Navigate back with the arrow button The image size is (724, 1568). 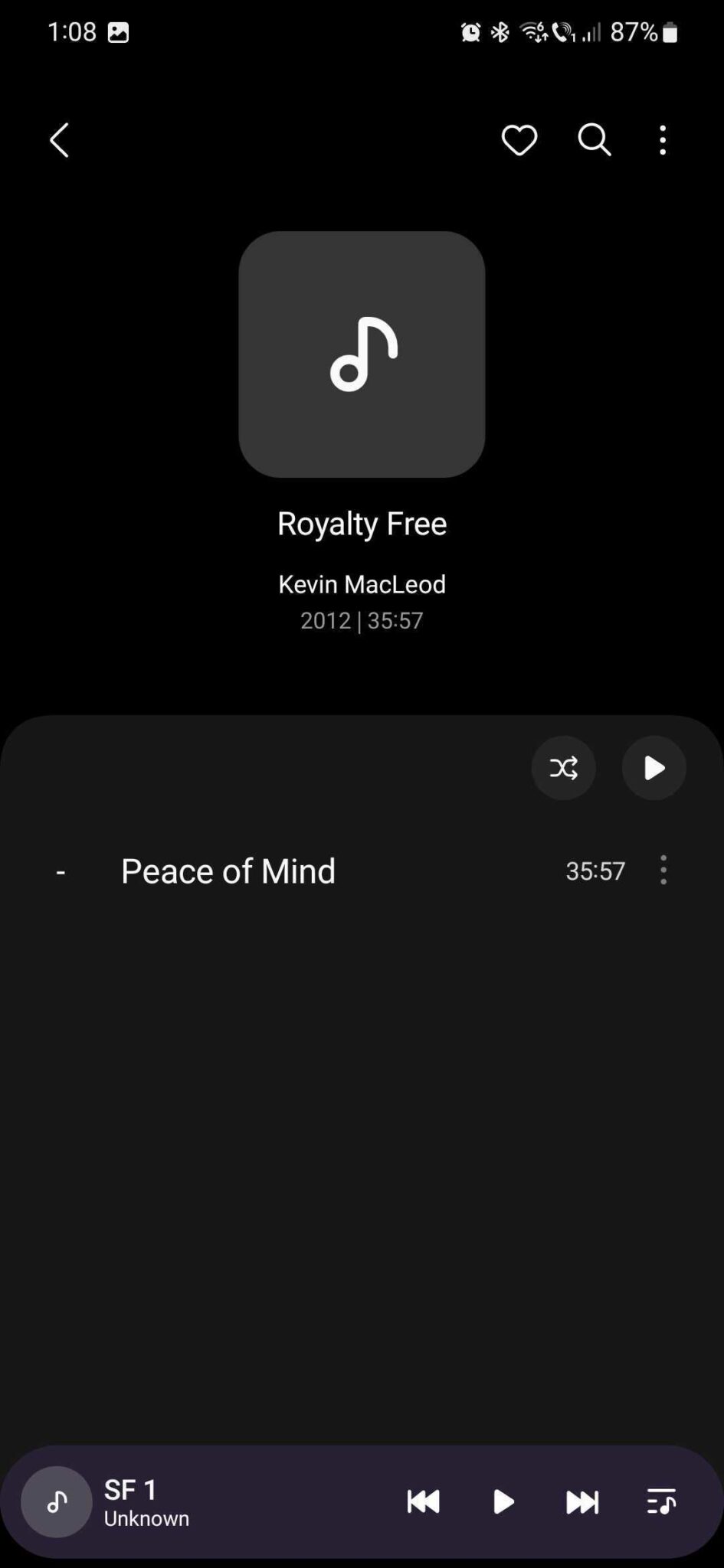pyautogui.click(x=59, y=140)
